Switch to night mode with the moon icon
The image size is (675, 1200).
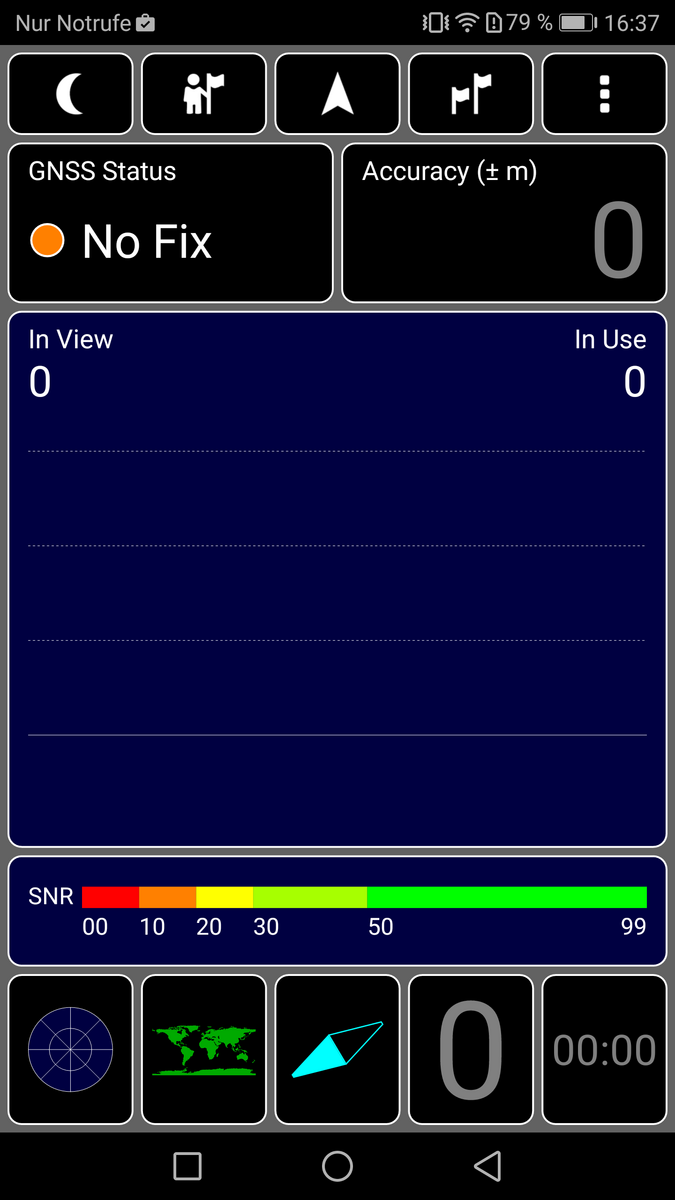click(x=70, y=94)
